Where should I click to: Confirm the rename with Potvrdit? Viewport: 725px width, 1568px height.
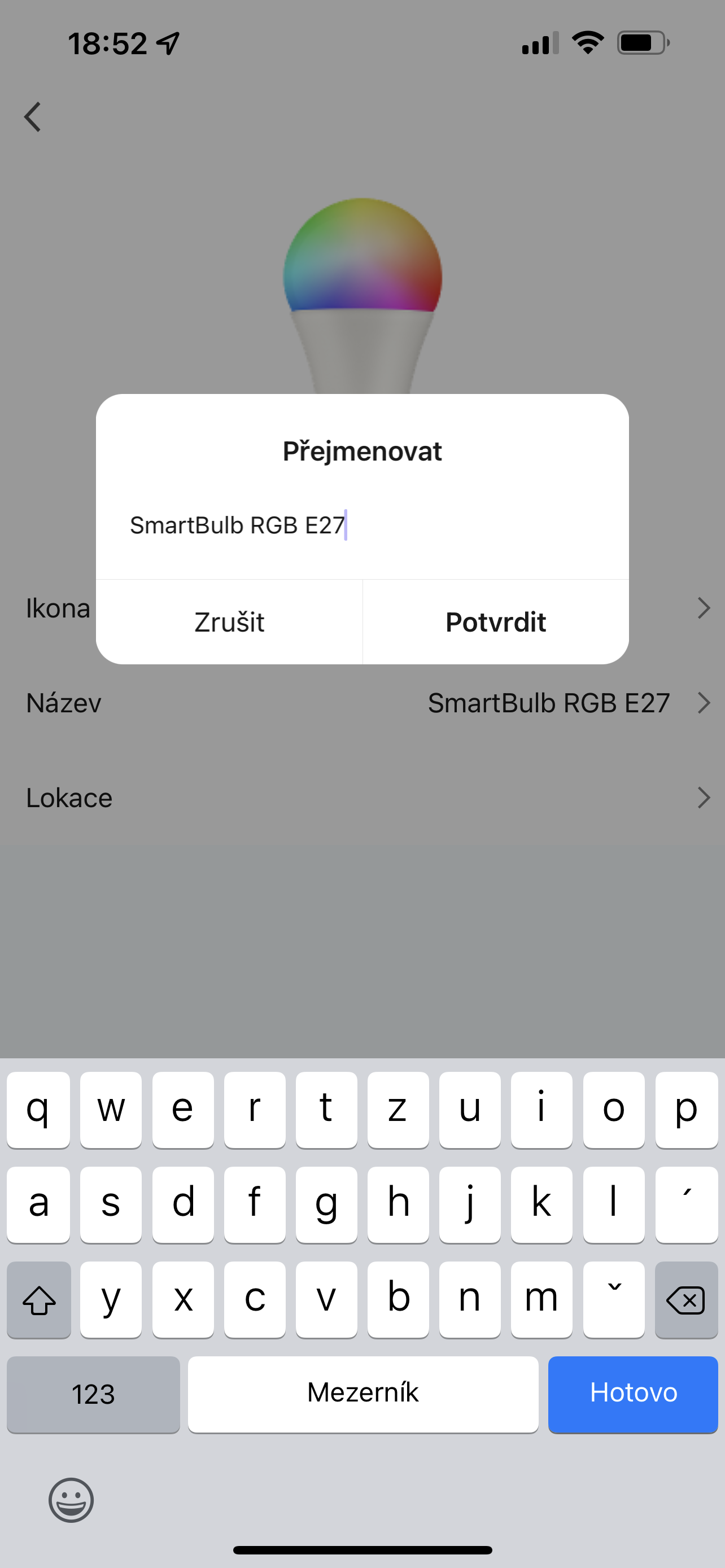[x=496, y=621]
